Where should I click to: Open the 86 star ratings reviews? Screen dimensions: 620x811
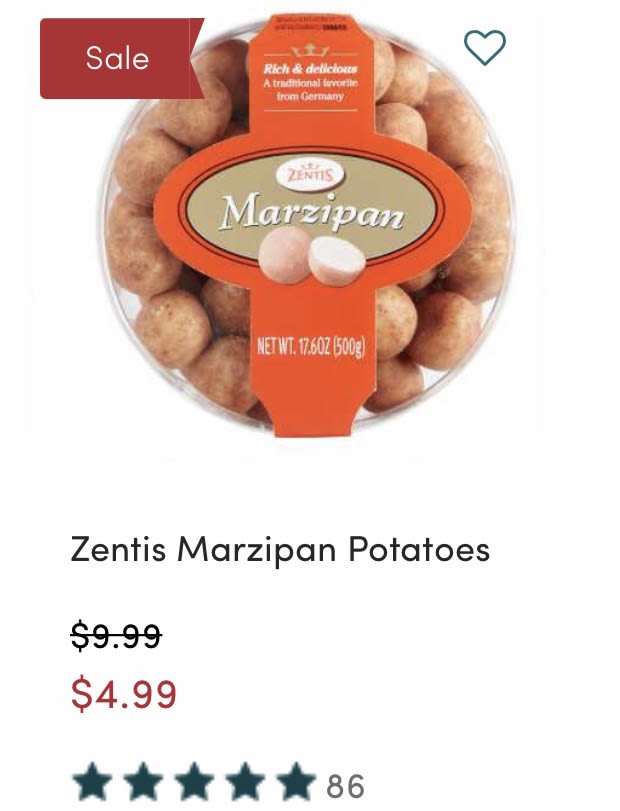click(217, 785)
